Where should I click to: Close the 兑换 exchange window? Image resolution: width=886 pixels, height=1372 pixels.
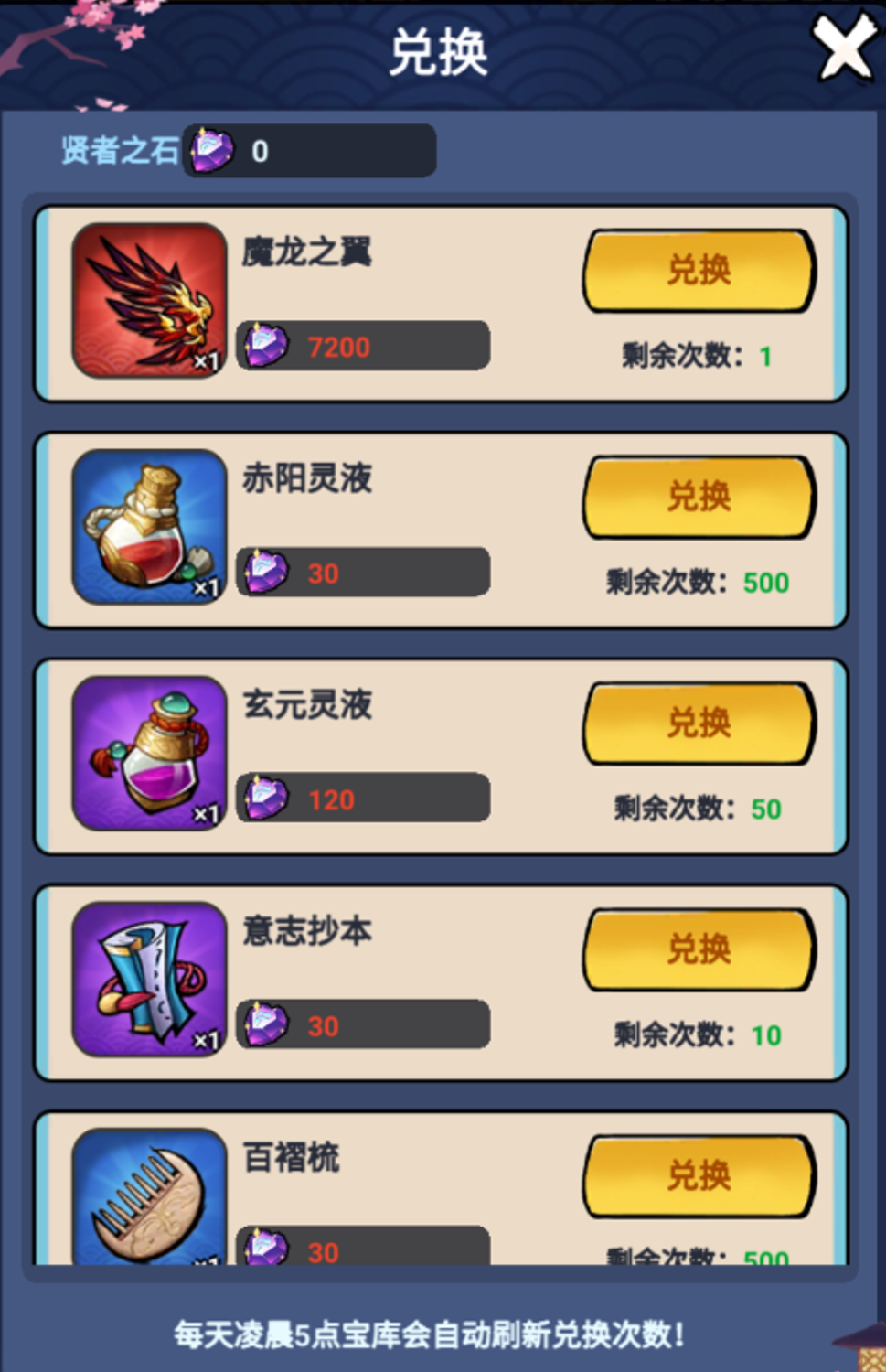tap(844, 48)
